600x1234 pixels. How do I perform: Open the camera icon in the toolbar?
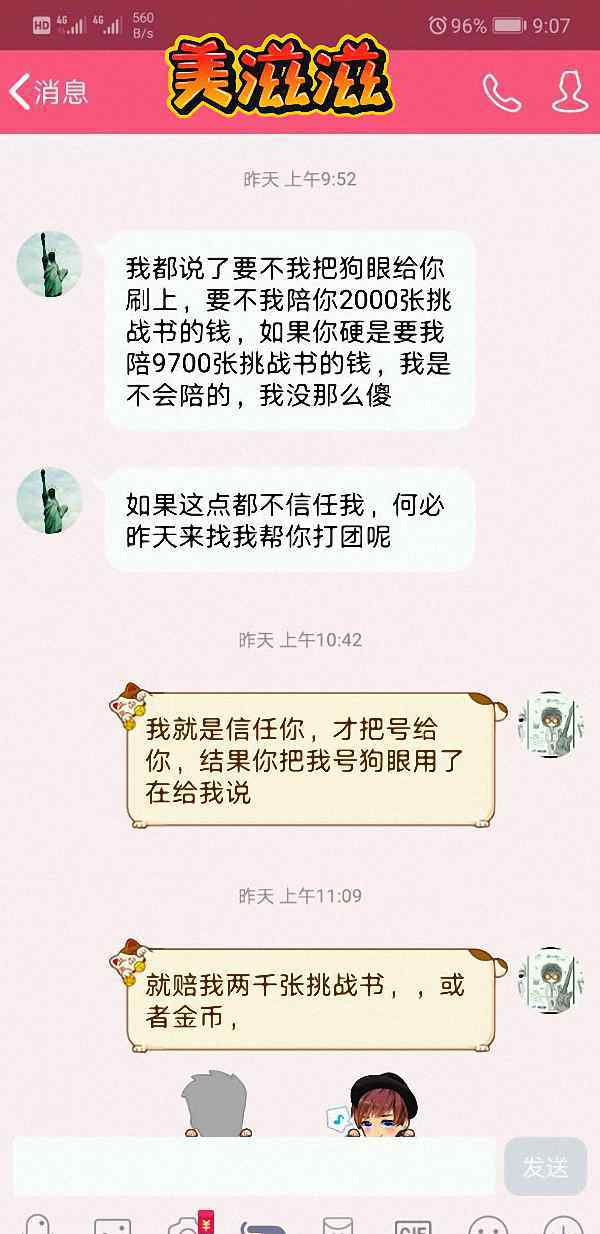coord(186,1225)
